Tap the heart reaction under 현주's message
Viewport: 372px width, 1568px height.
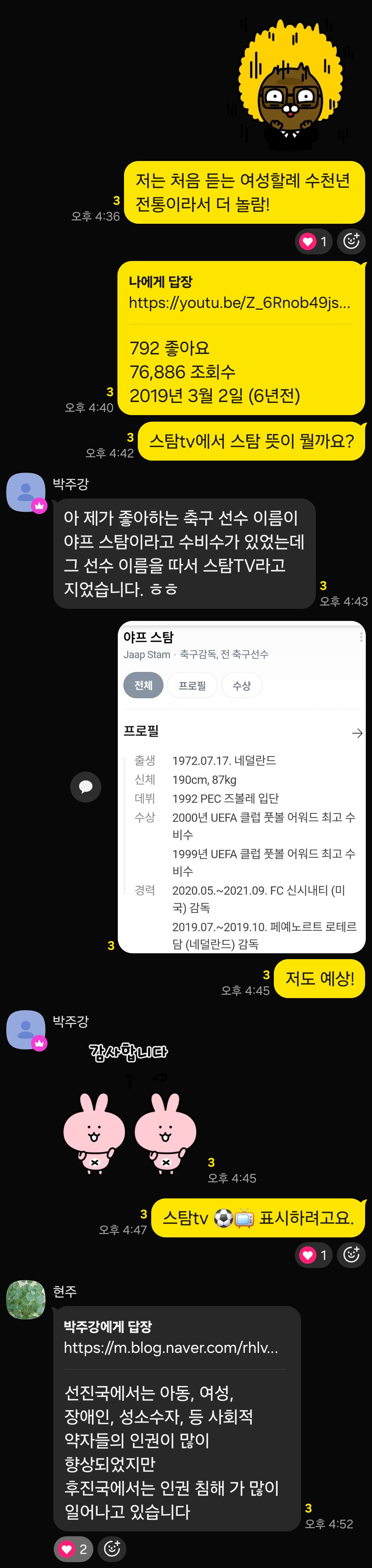(74, 1549)
